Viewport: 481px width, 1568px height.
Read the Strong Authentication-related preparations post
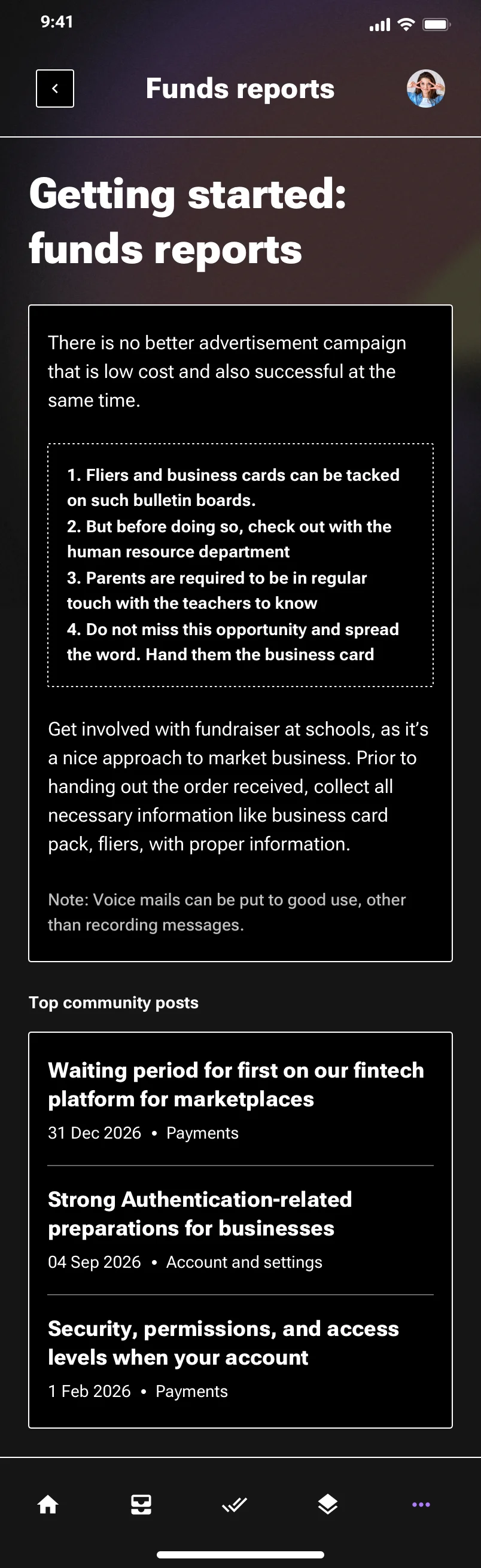(x=200, y=1213)
